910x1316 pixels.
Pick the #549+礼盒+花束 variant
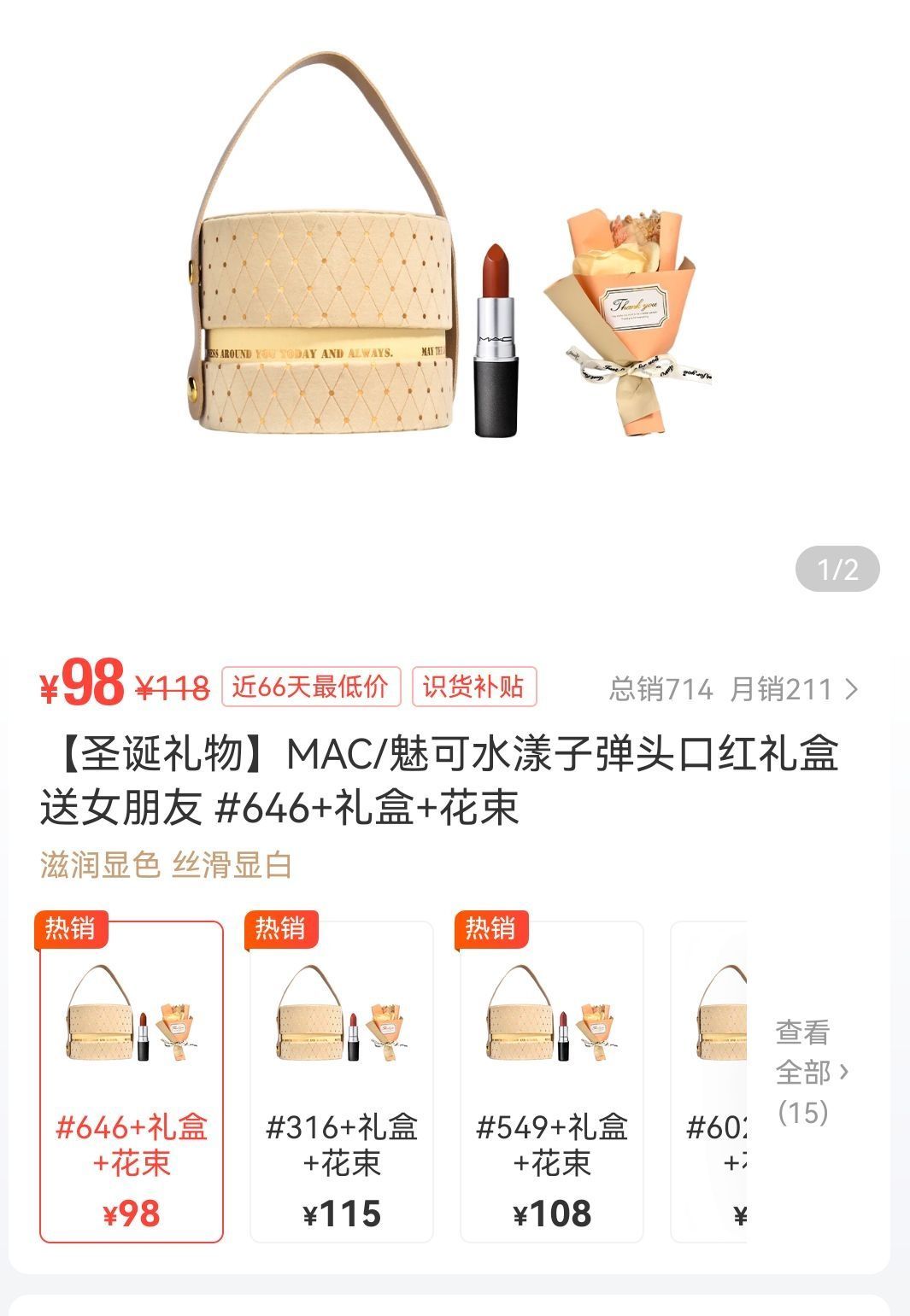tap(552, 1081)
